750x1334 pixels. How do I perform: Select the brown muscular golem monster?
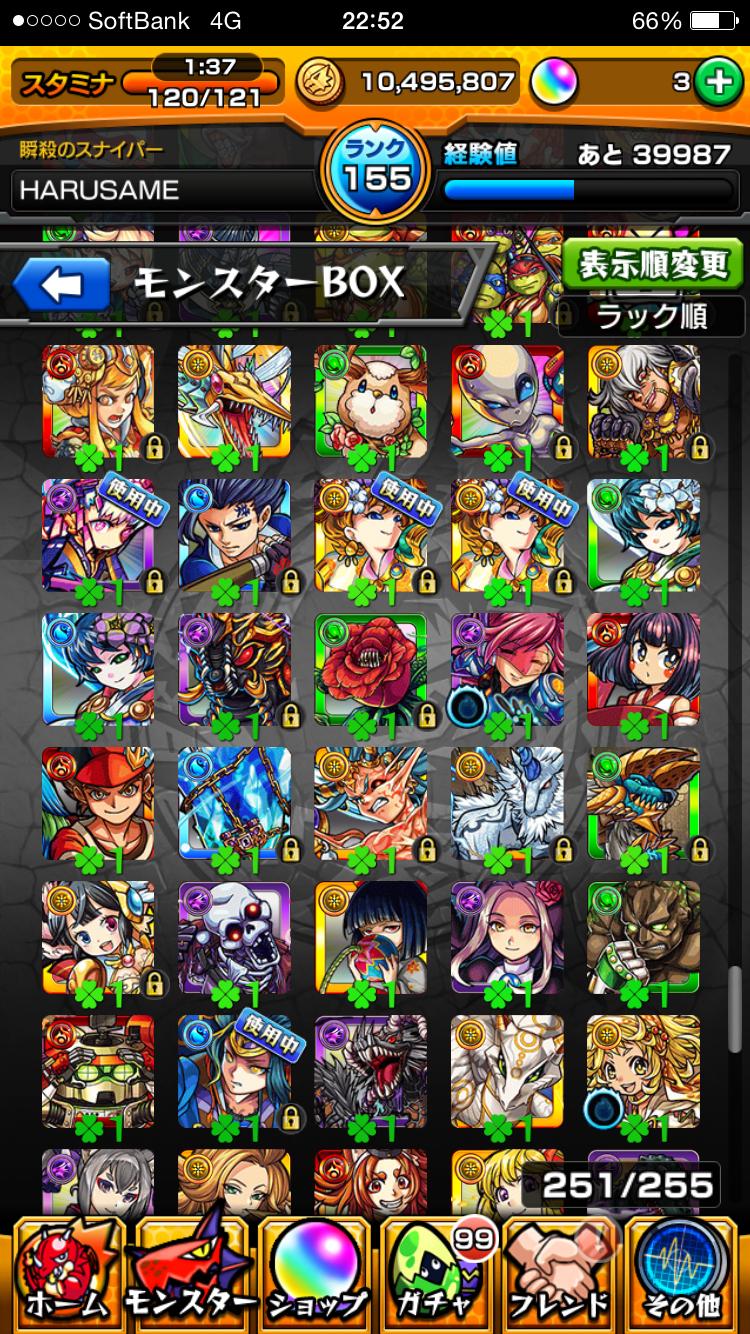click(x=643, y=936)
